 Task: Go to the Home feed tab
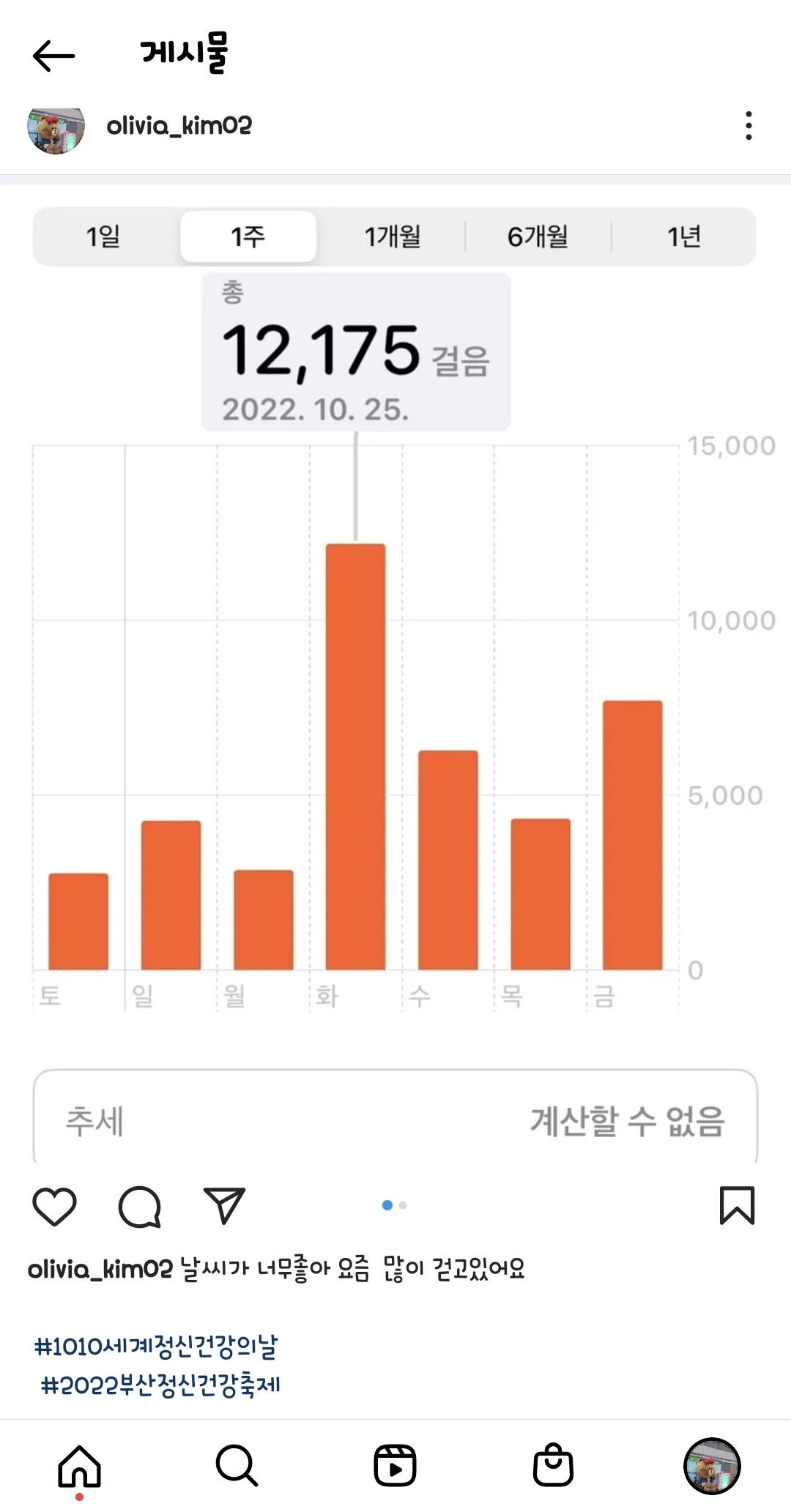(79, 1466)
